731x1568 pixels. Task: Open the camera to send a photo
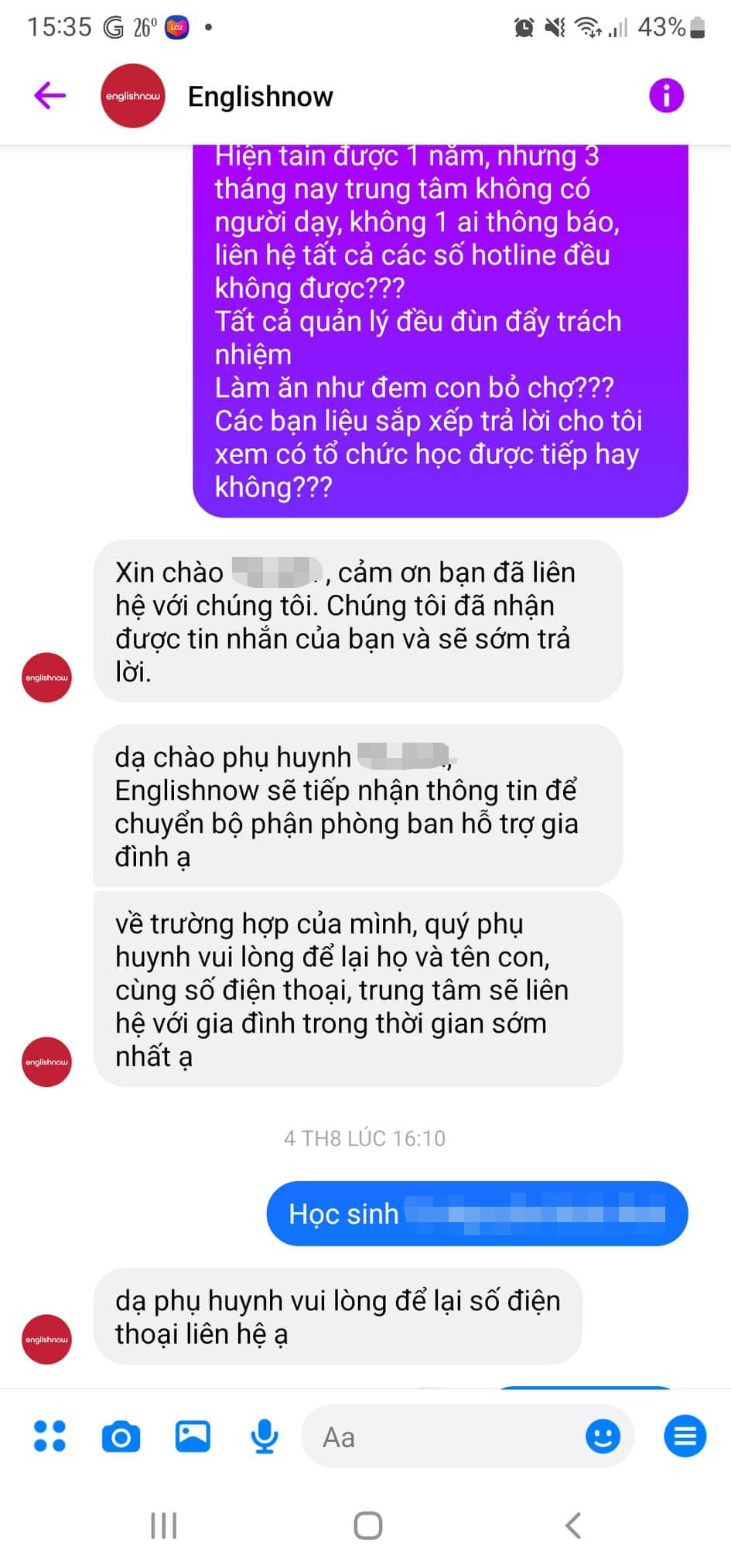click(x=121, y=1436)
